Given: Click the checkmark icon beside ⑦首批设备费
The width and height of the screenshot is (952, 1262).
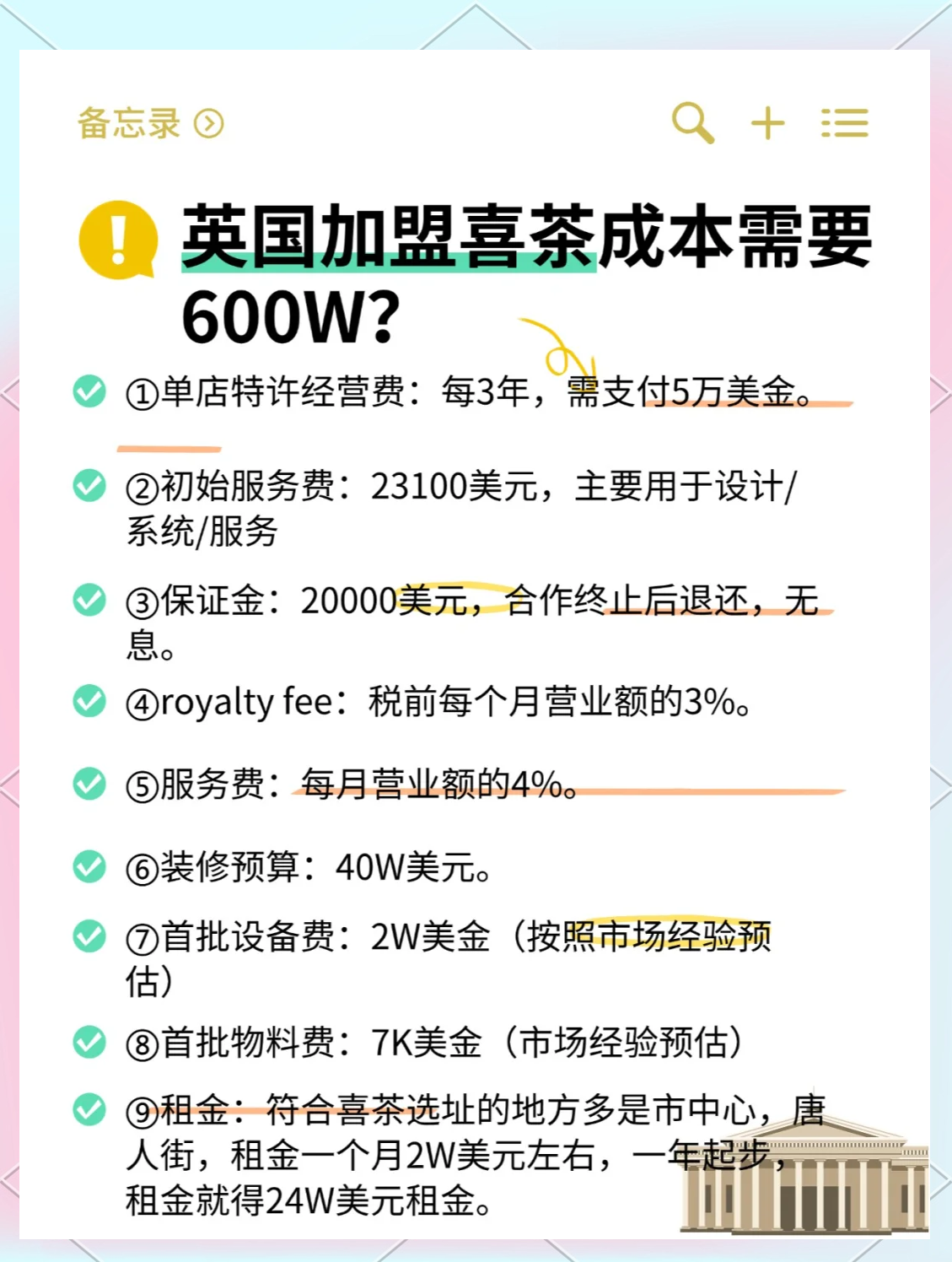Looking at the screenshot, I should [89, 936].
